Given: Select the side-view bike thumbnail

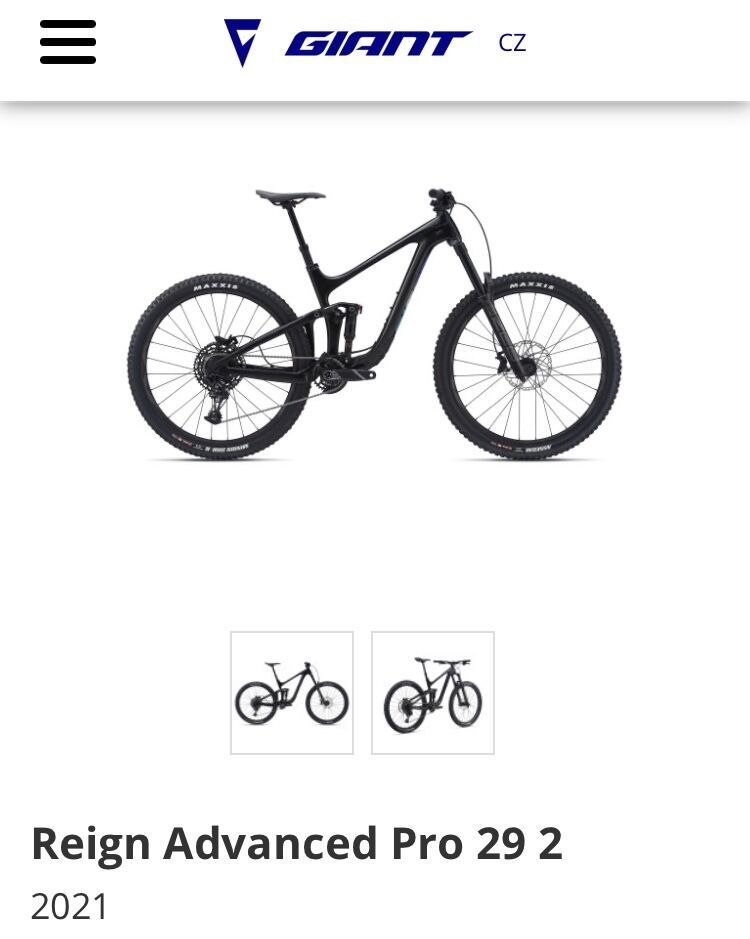Looking at the screenshot, I should pos(292,693).
